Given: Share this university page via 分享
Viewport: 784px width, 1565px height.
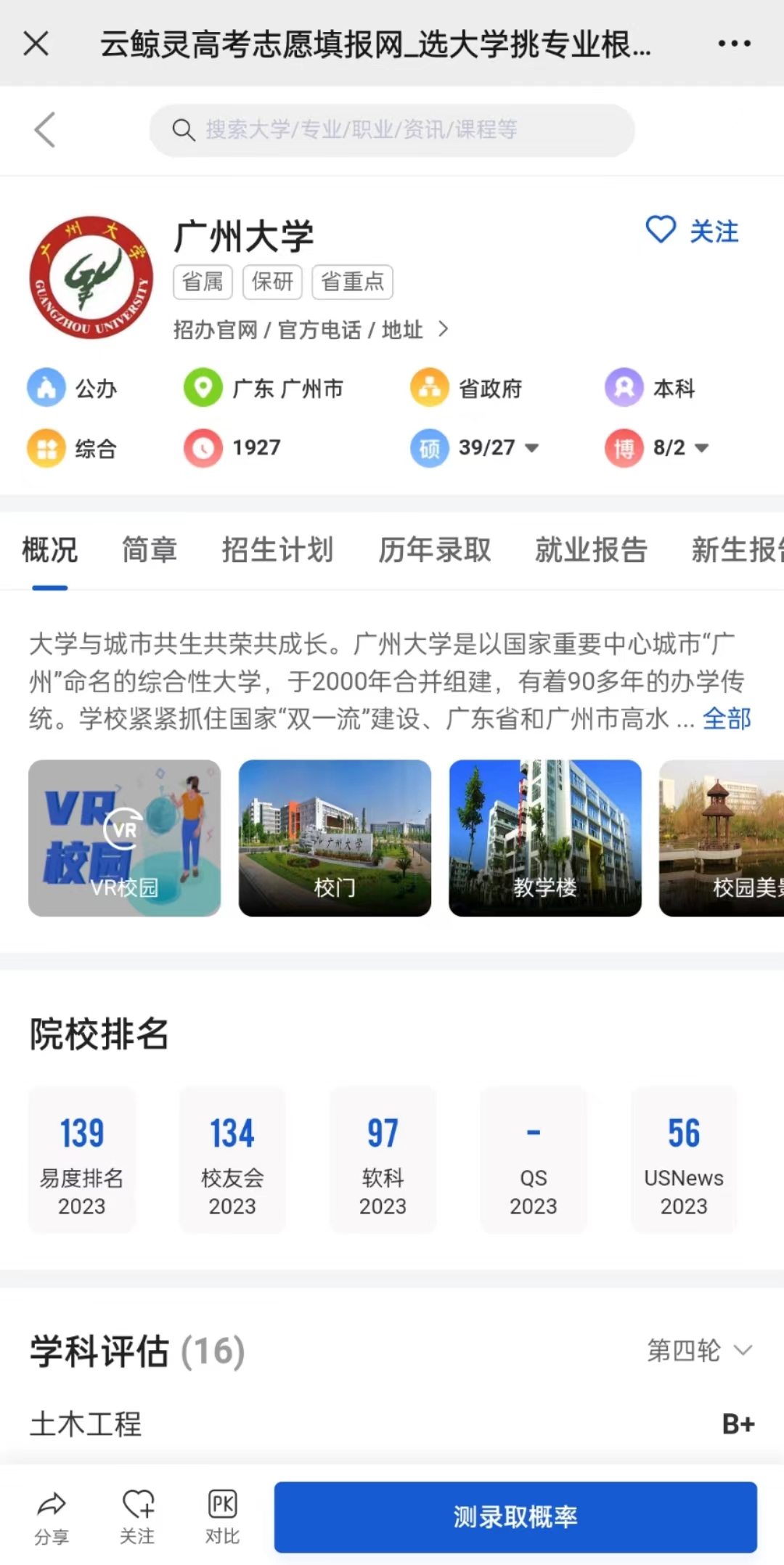Looking at the screenshot, I should pyautogui.click(x=52, y=1516).
